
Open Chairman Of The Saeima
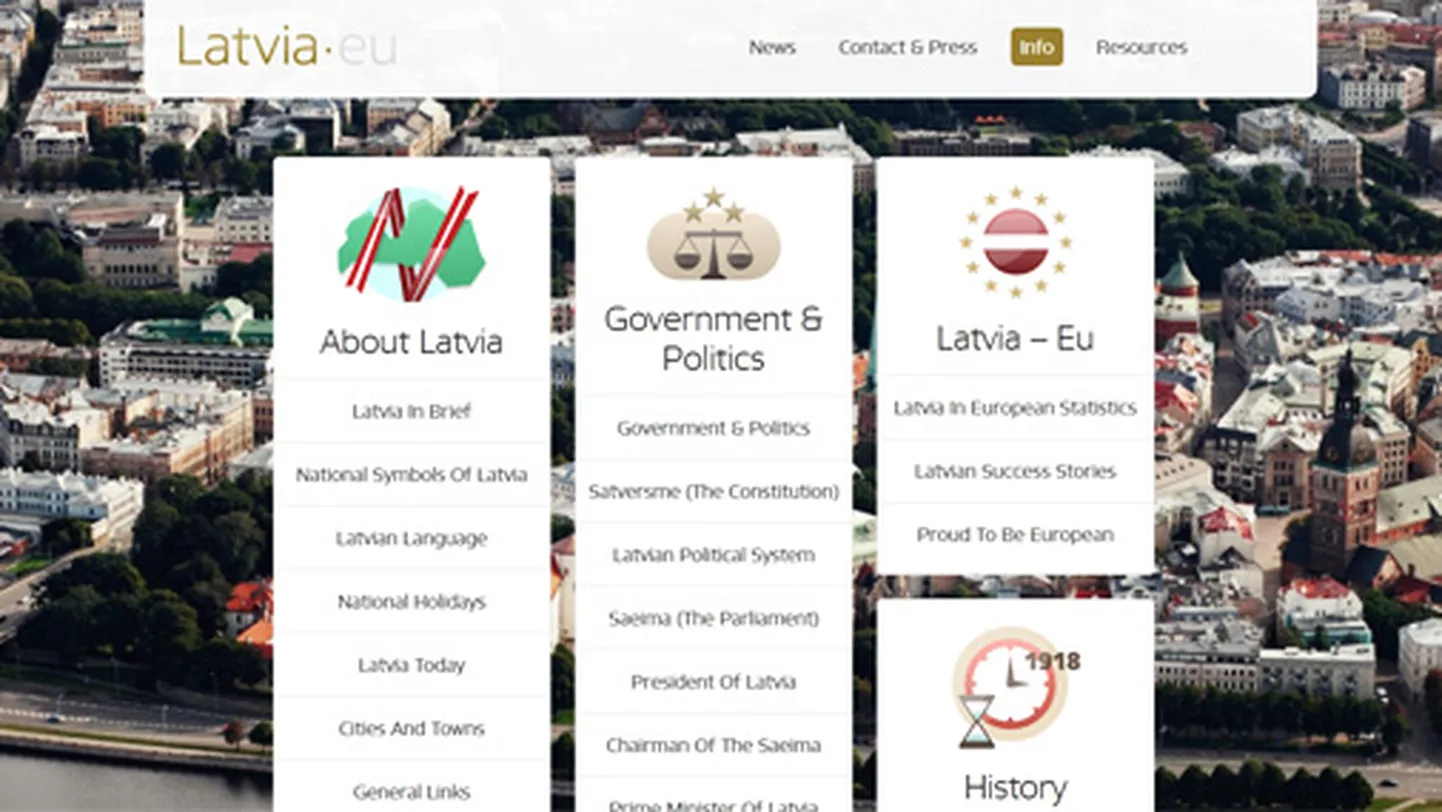click(713, 745)
